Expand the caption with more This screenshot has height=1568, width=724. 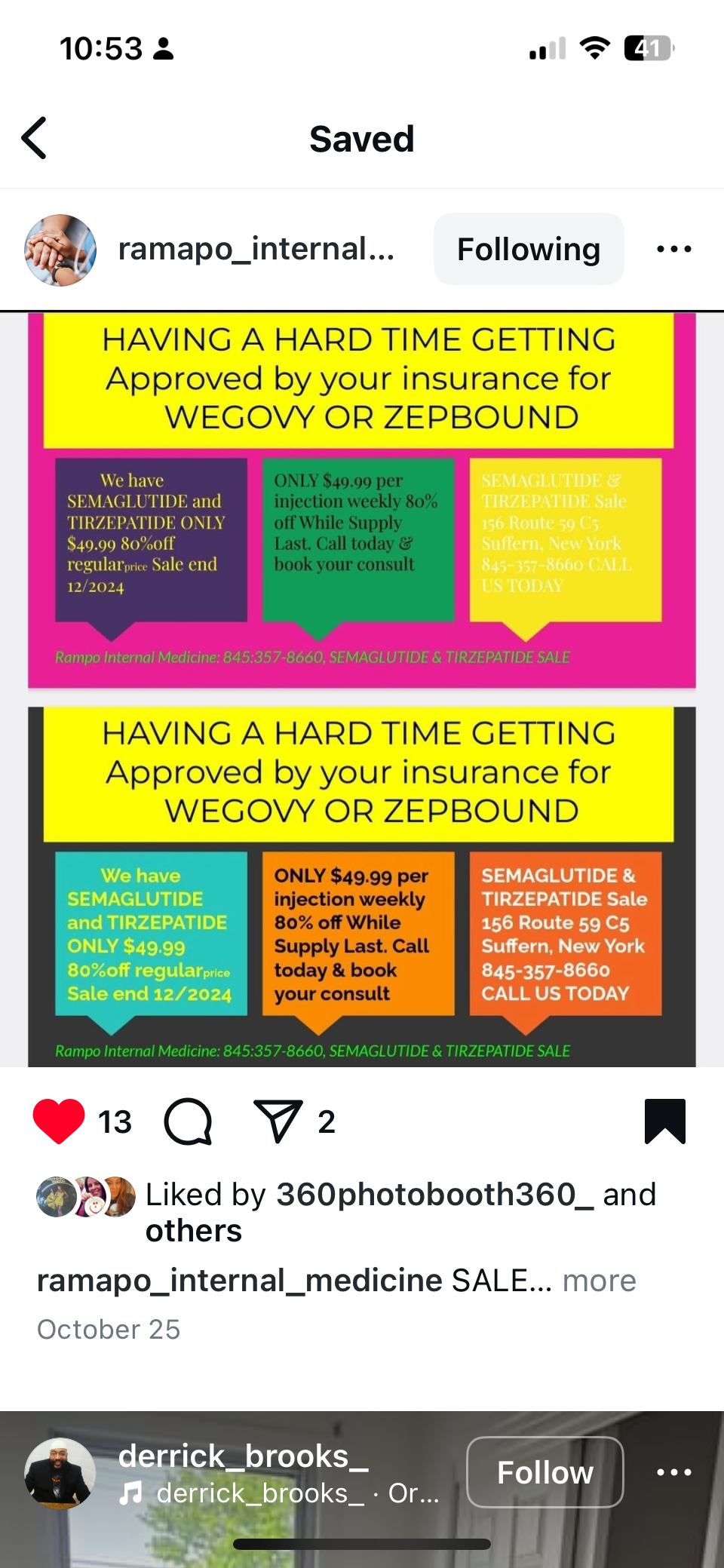599,1281
